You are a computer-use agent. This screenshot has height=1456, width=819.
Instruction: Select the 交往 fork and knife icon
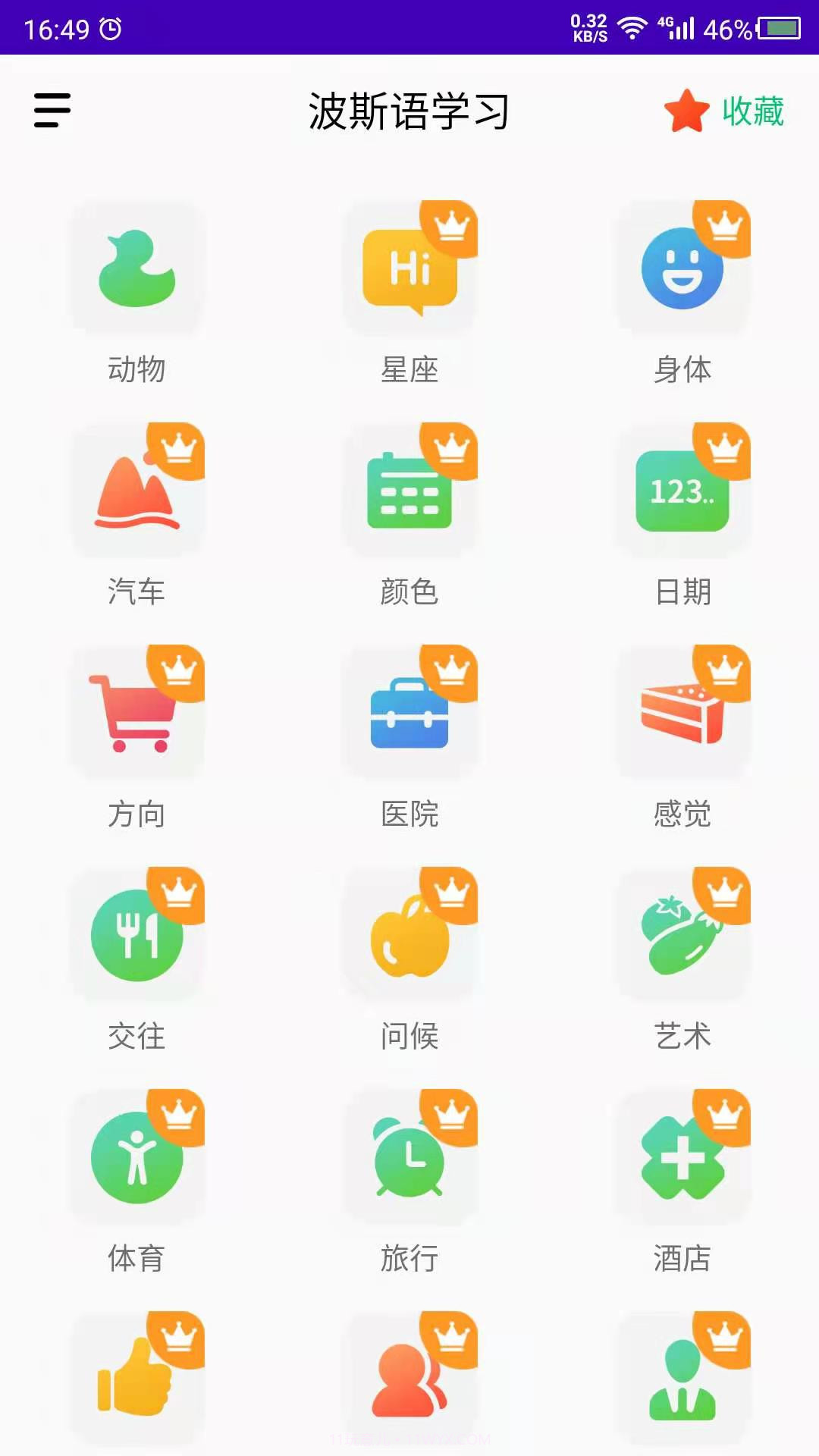click(x=136, y=933)
